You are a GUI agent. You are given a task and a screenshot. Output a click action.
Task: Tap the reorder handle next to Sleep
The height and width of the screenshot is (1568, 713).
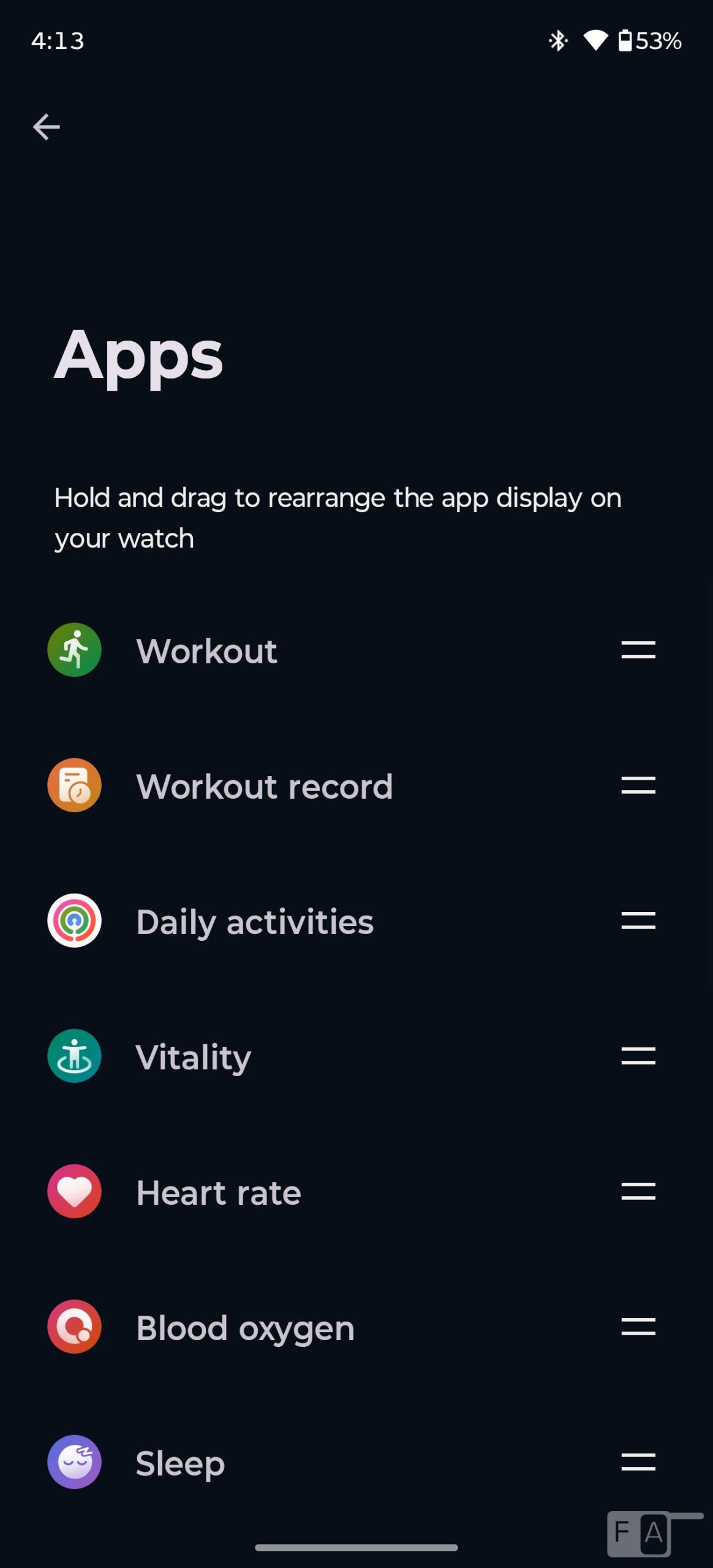point(638,1462)
